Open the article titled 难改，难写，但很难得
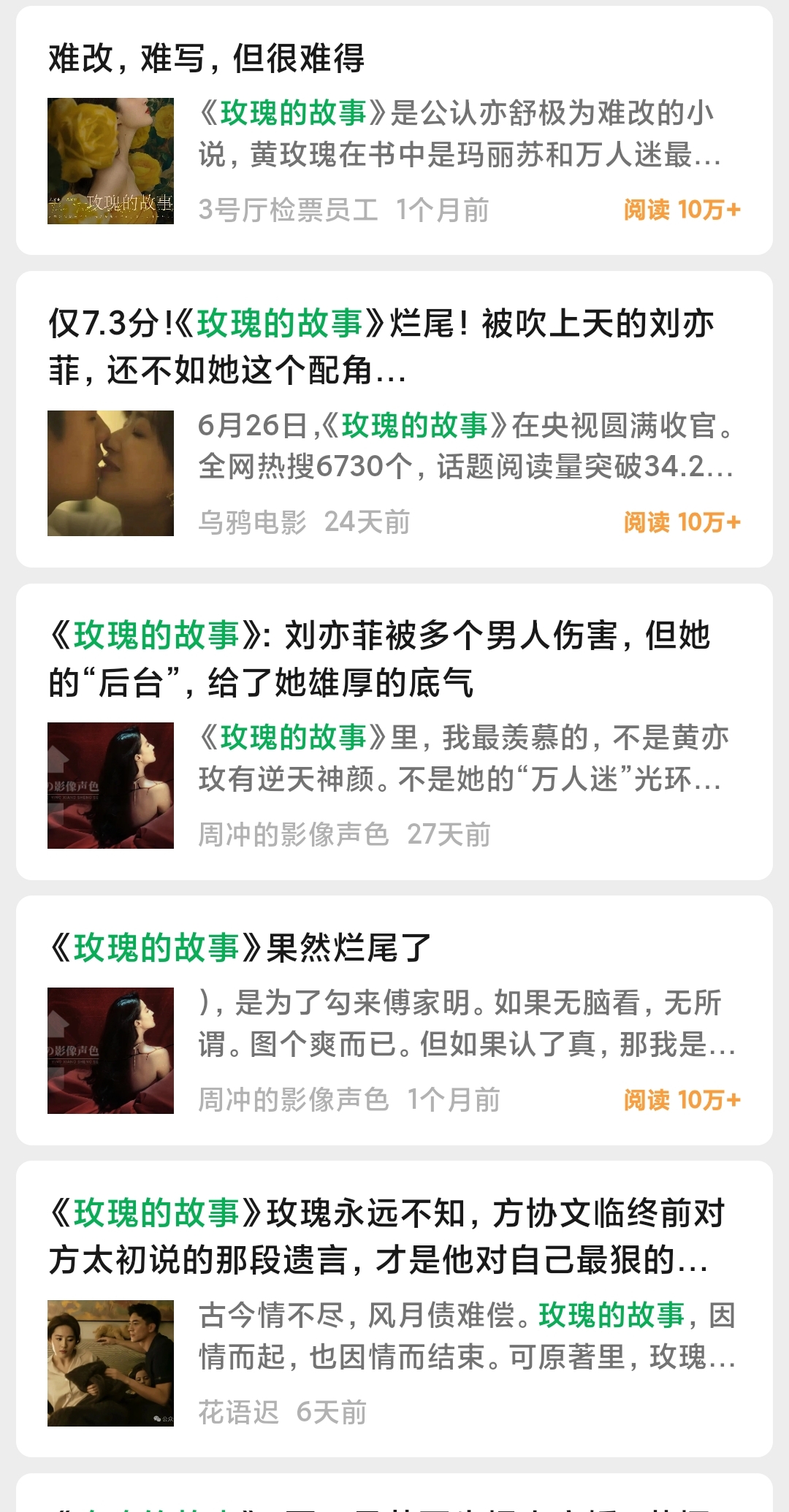Image resolution: width=789 pixels, height=1512 pixels. pyautogui.click(x=207, y=58)
